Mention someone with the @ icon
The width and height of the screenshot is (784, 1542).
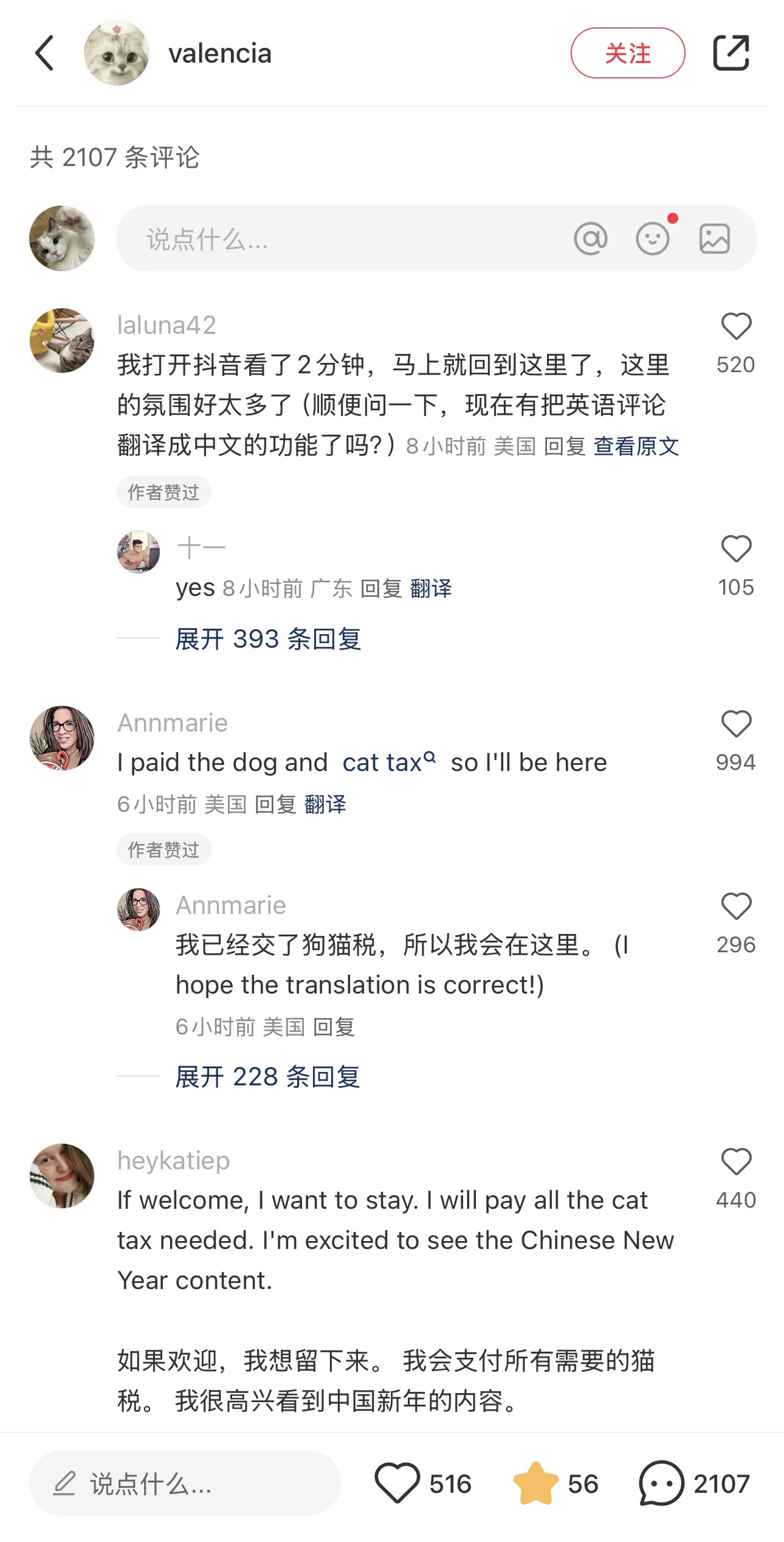coord(590,238)
